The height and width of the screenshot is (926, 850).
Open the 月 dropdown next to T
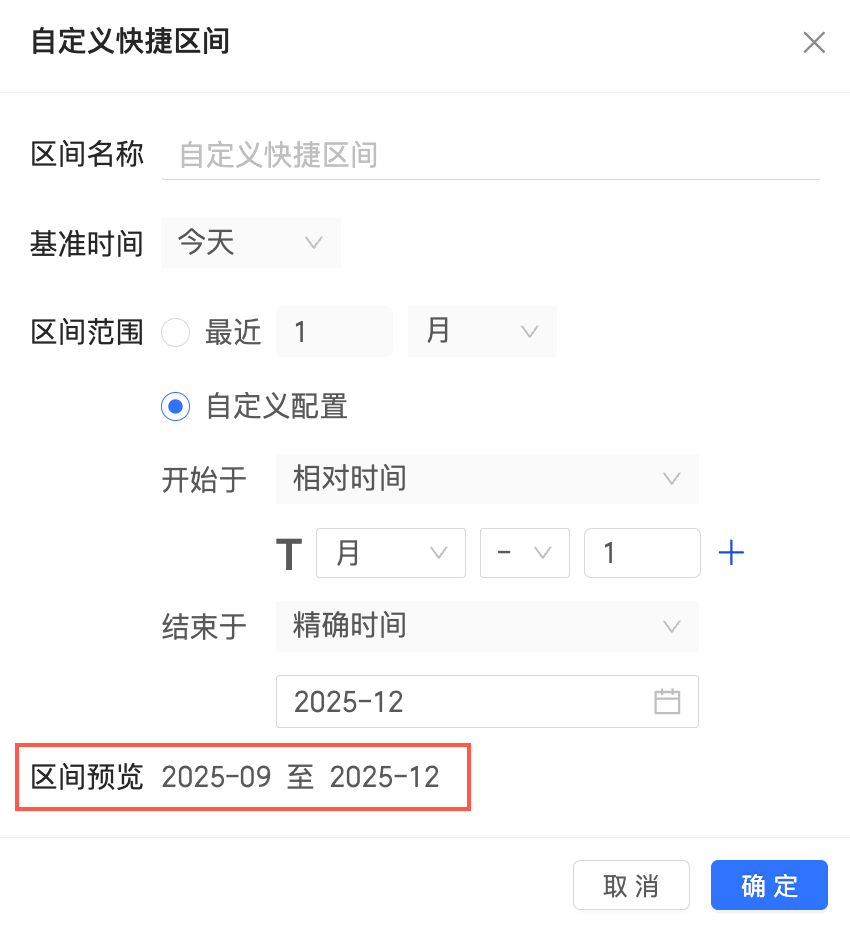(x=390, y=553)
